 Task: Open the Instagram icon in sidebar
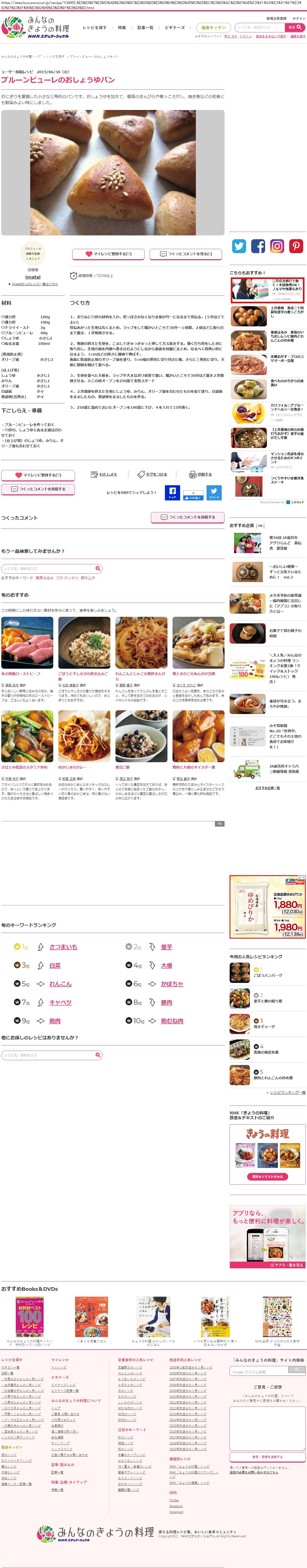277,246
